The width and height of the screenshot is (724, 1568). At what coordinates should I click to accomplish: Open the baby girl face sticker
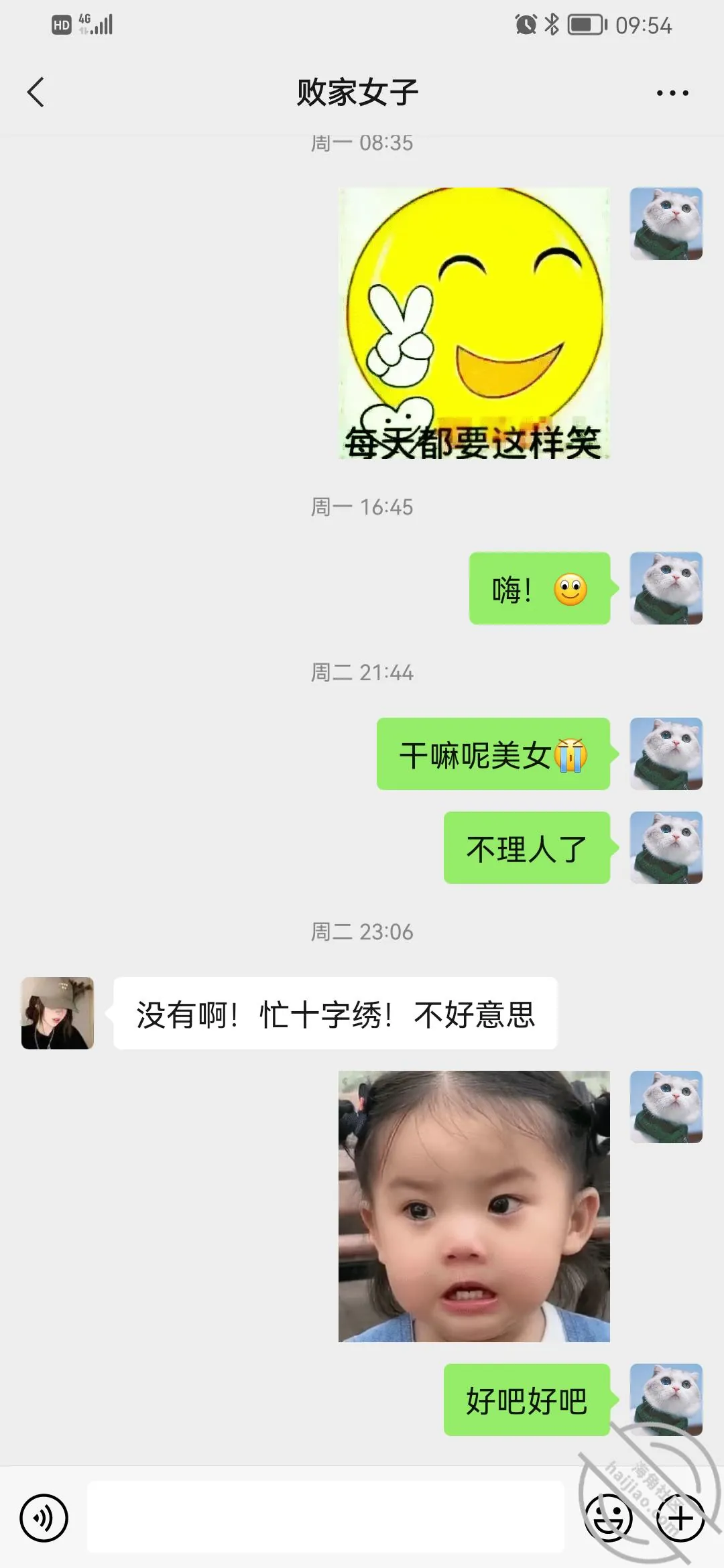(474, 1206)
